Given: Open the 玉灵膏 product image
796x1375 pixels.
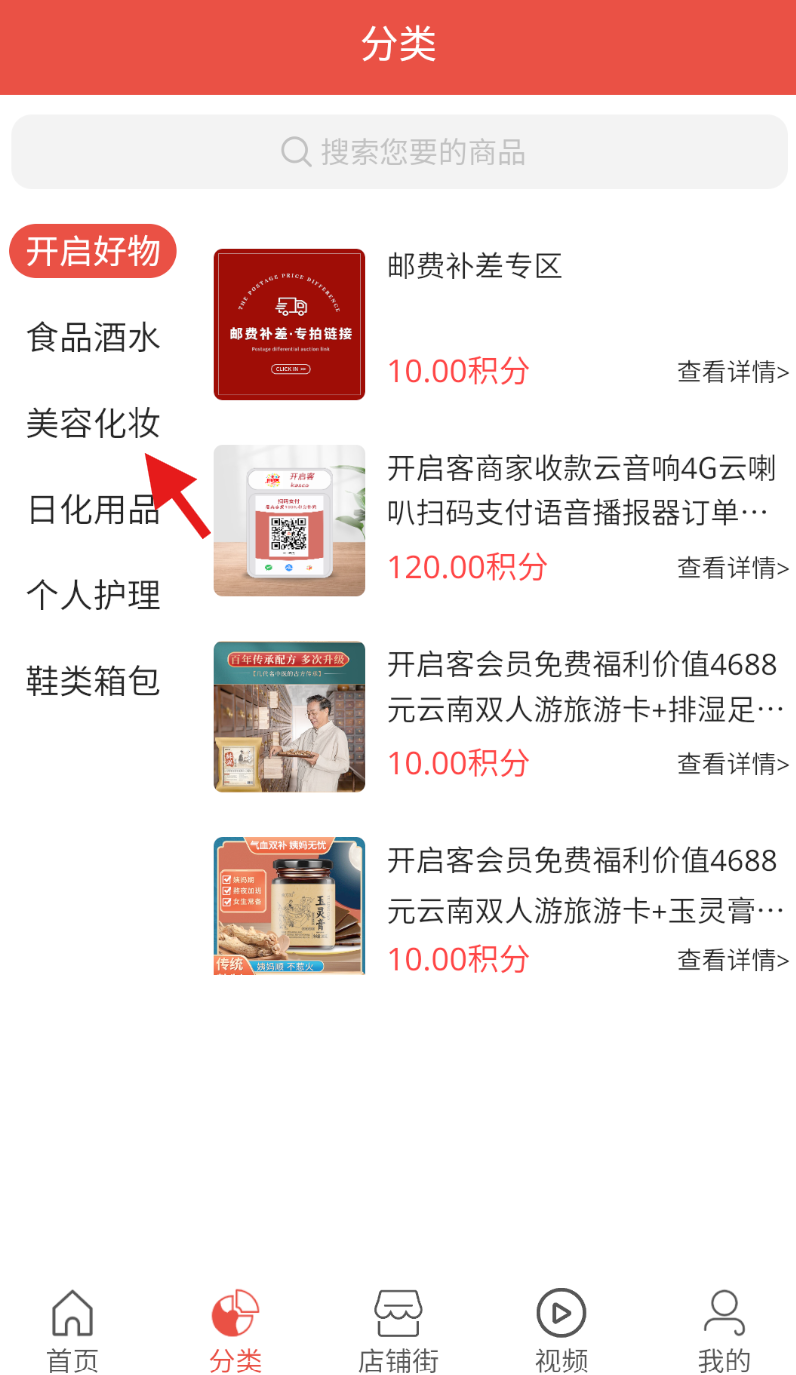Looking at the screenshot, I should coord(289,906).
